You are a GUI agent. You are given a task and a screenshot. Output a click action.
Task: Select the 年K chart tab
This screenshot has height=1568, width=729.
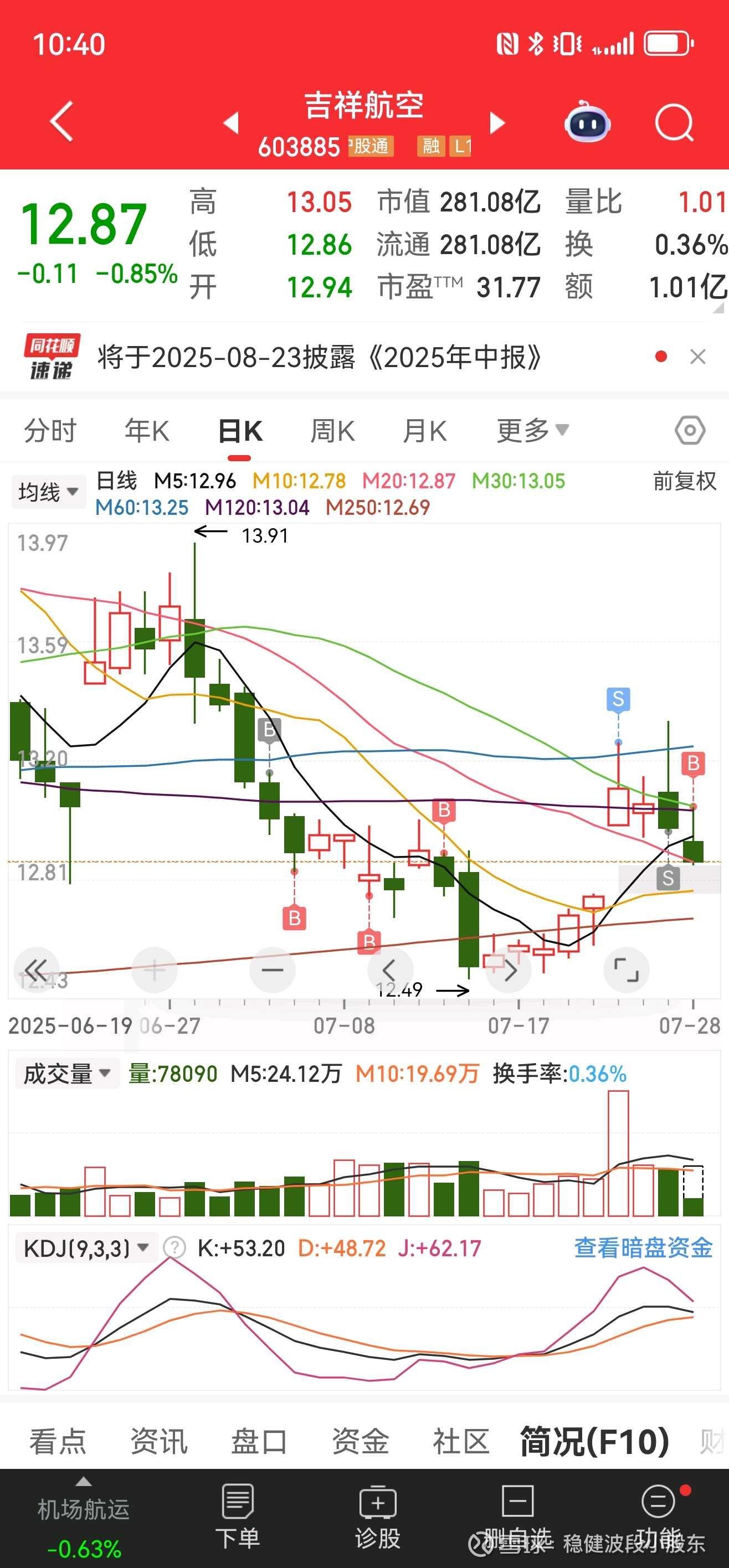147,431
